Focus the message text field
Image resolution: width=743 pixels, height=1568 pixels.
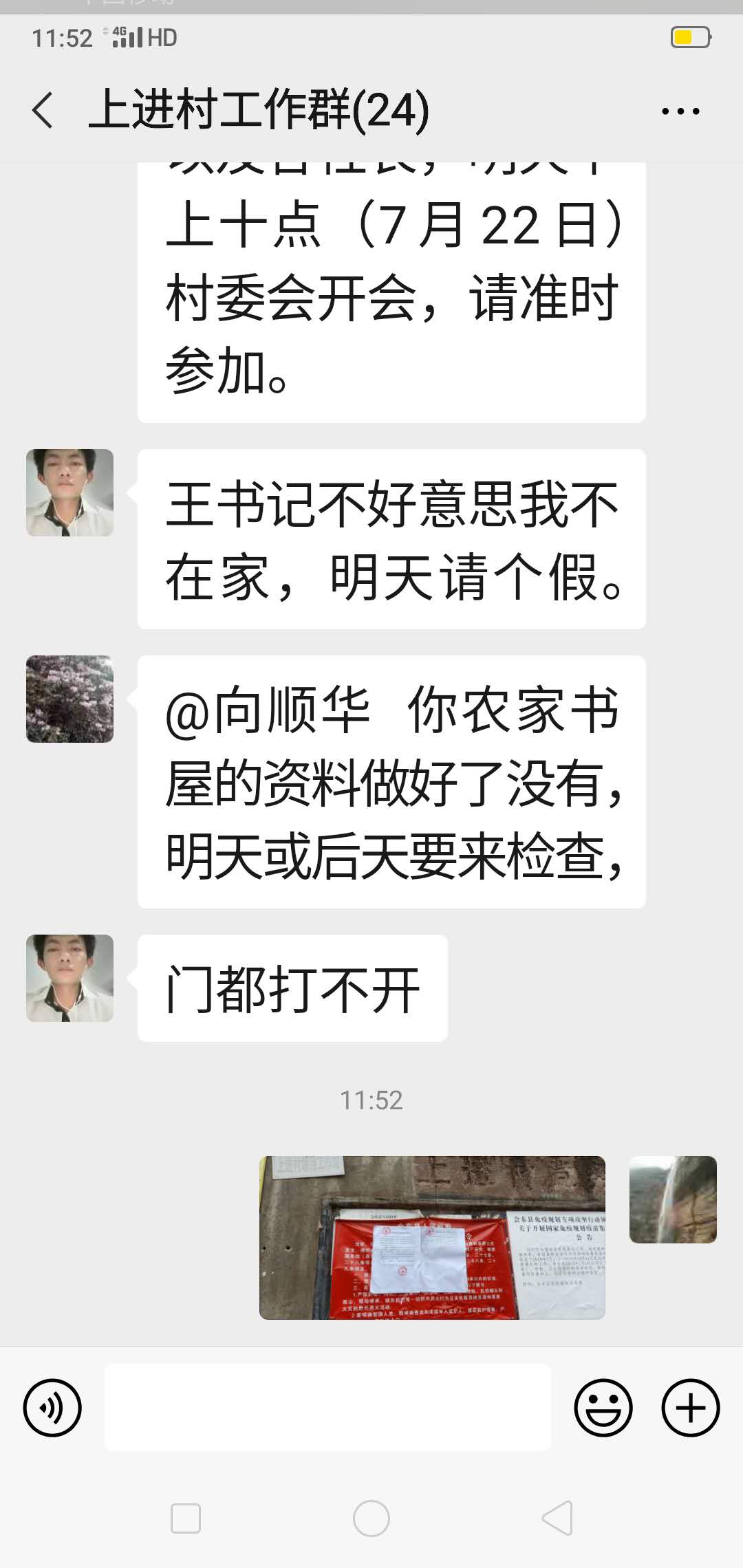(x=327, y=1408)
